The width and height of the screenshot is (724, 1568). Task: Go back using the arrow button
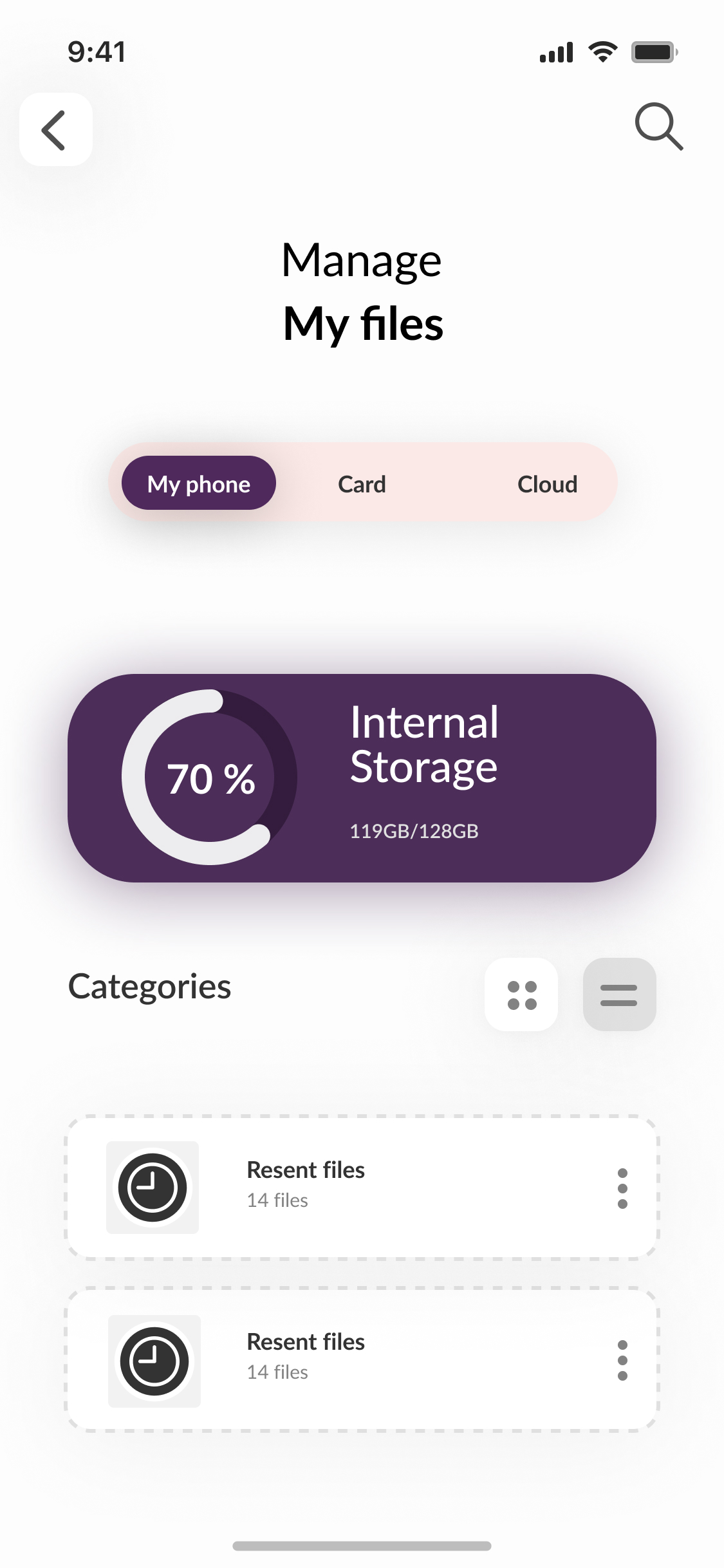coord(56,129)
